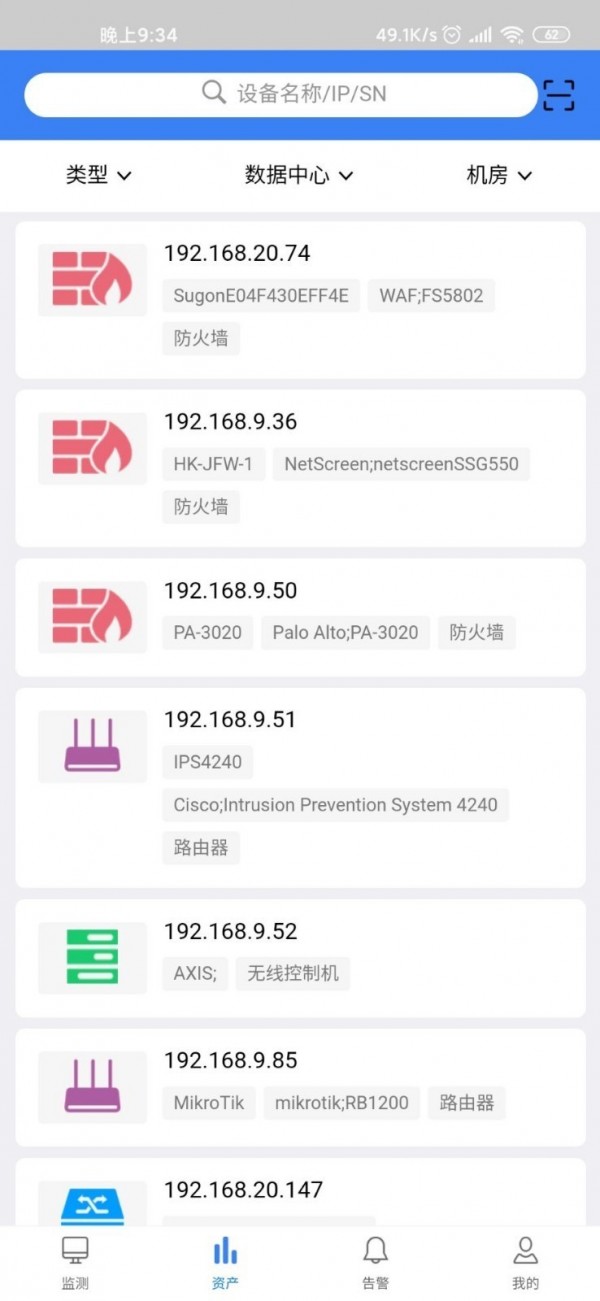The height and width of the screenshot is (1301, 600).
Task: Switch to the 资产 tab
Action: [x=225, y=1262]
